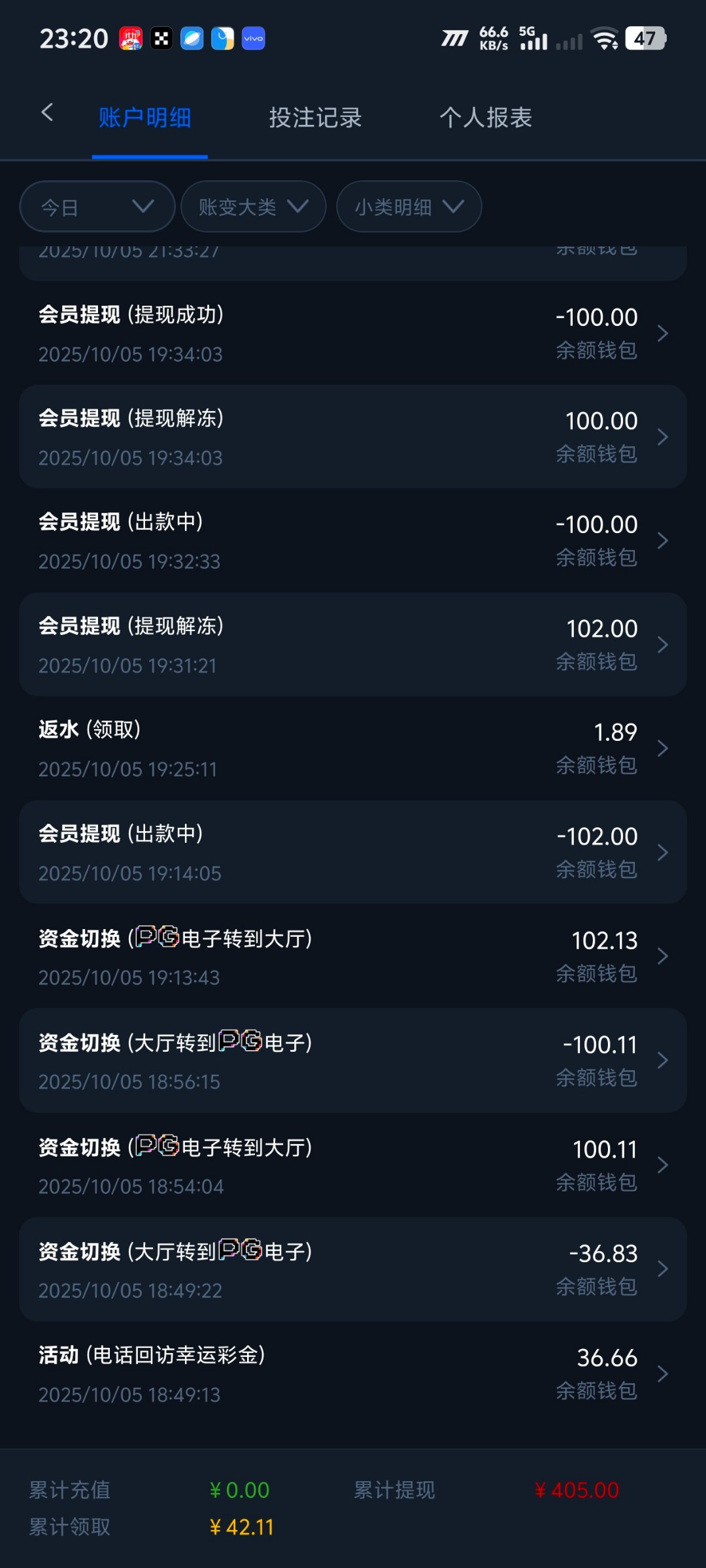Open the 账变大类 filter dropdown
The width and height of the screenshot is (706, 1568).
pyautogui.click(x=253, y=207)
